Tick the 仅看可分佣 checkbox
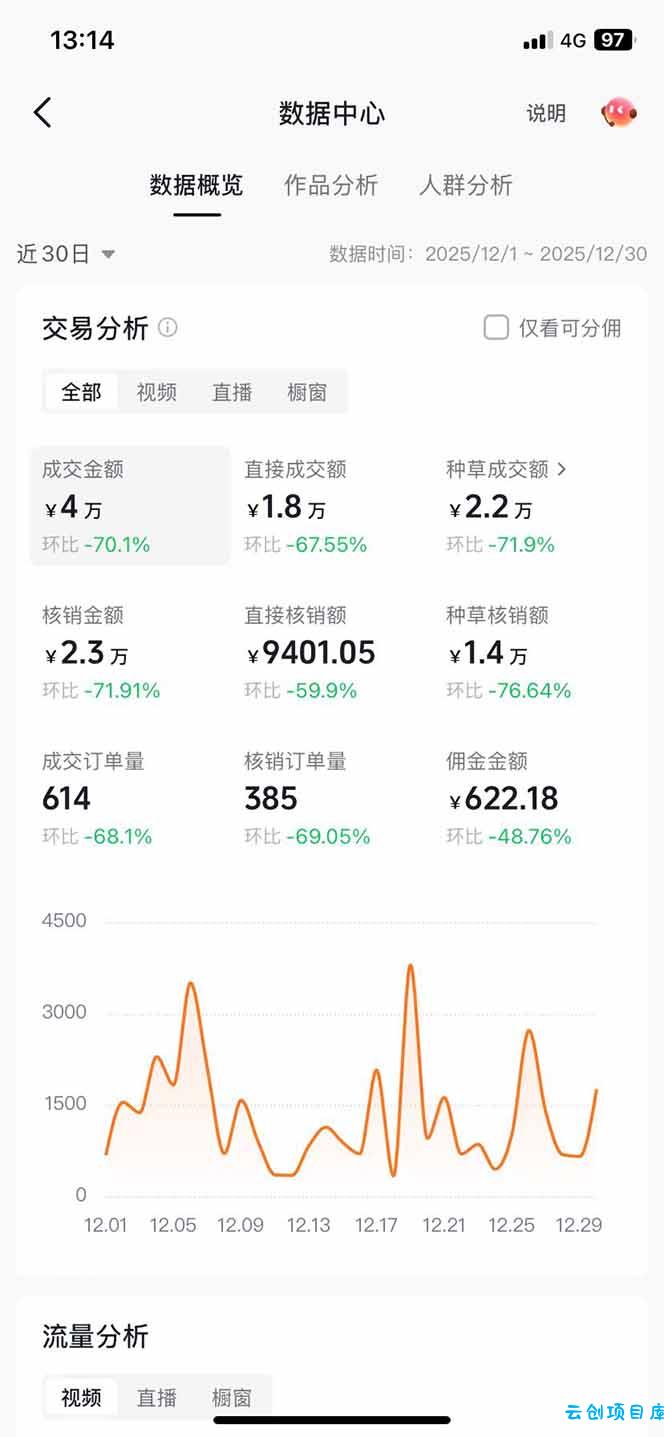Viewport: 664px width, 1437px height. [496, 328]
